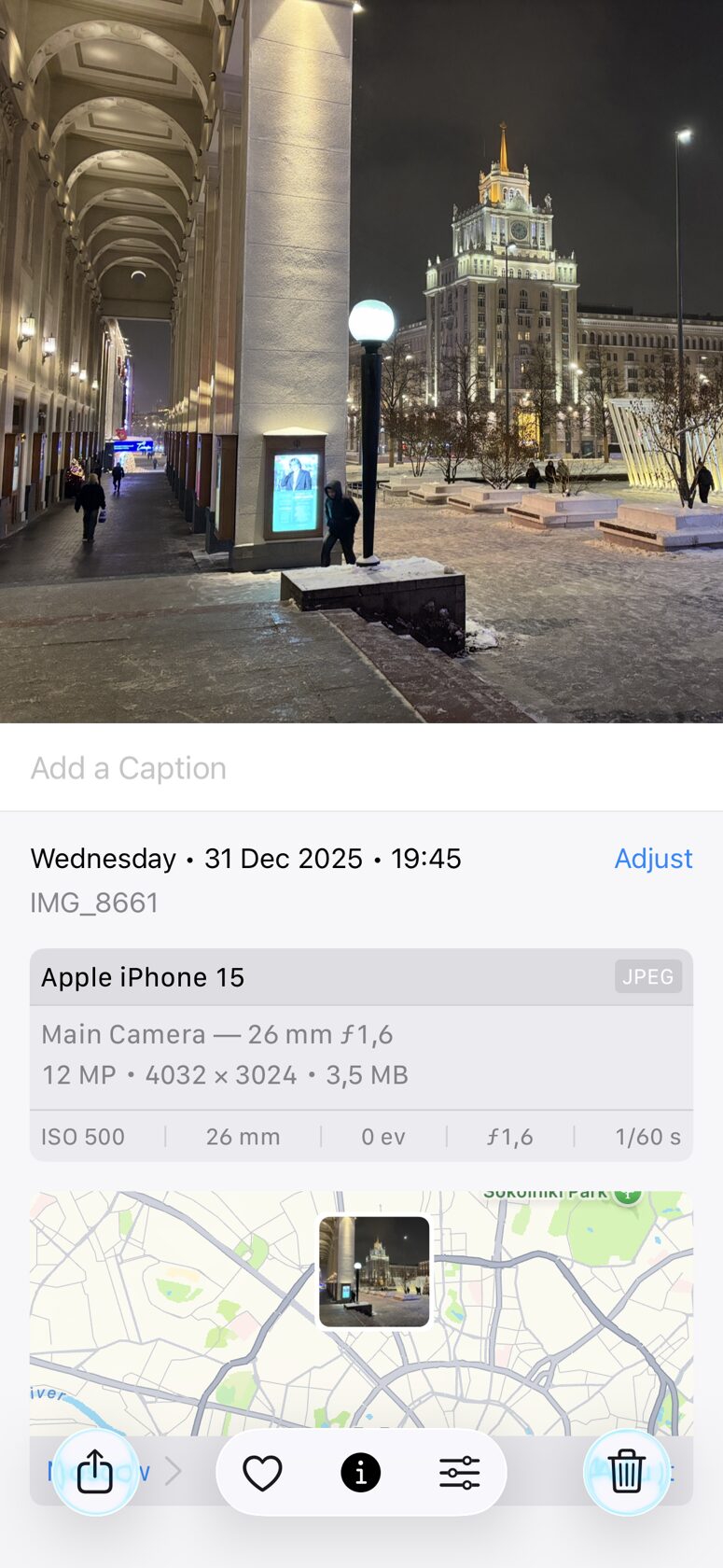This screenshot has width=723, height=1568.
Task: View the night street photo full screen
Action: [361, 361]
